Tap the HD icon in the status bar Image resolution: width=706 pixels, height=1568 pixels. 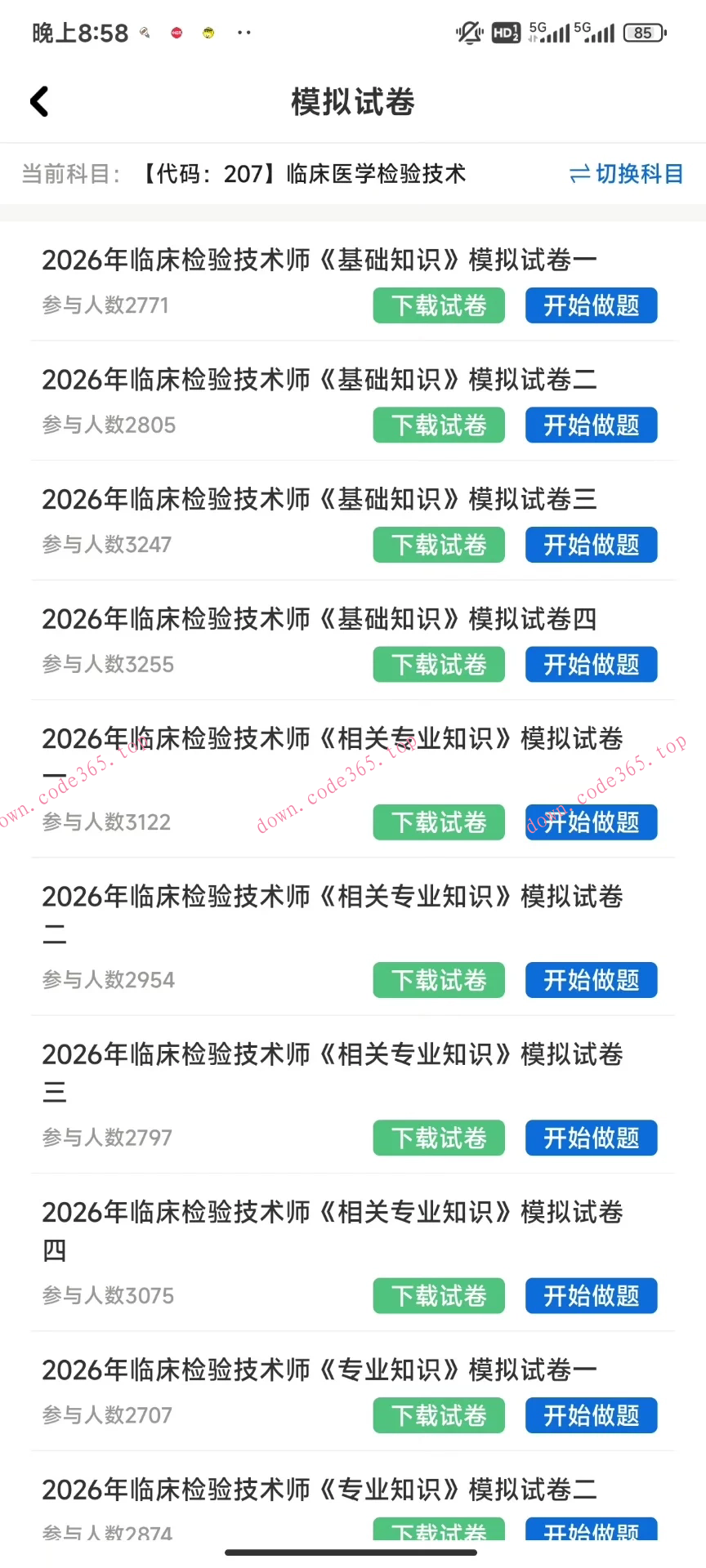(x=506, y=33)
